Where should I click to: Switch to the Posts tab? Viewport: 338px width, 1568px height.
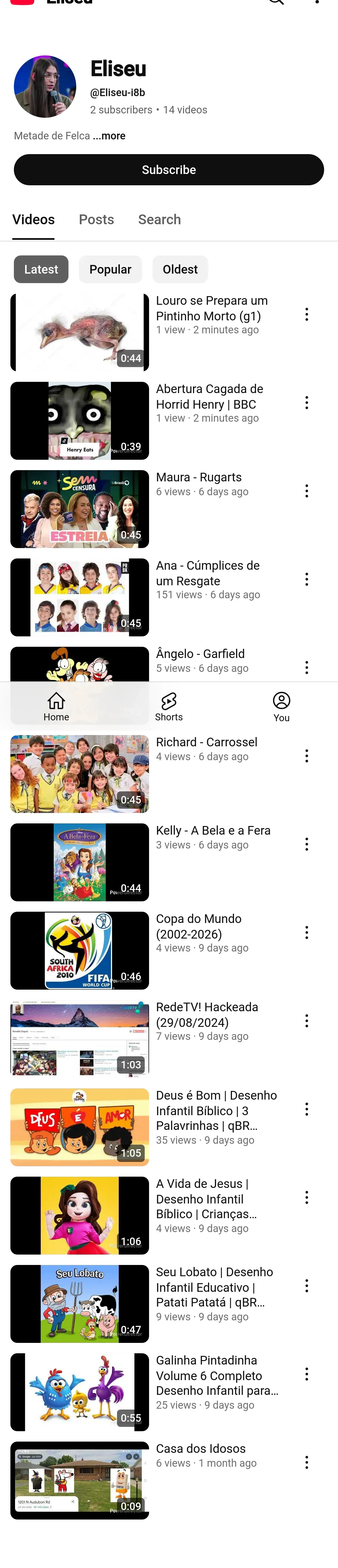[x=96, y=220]
